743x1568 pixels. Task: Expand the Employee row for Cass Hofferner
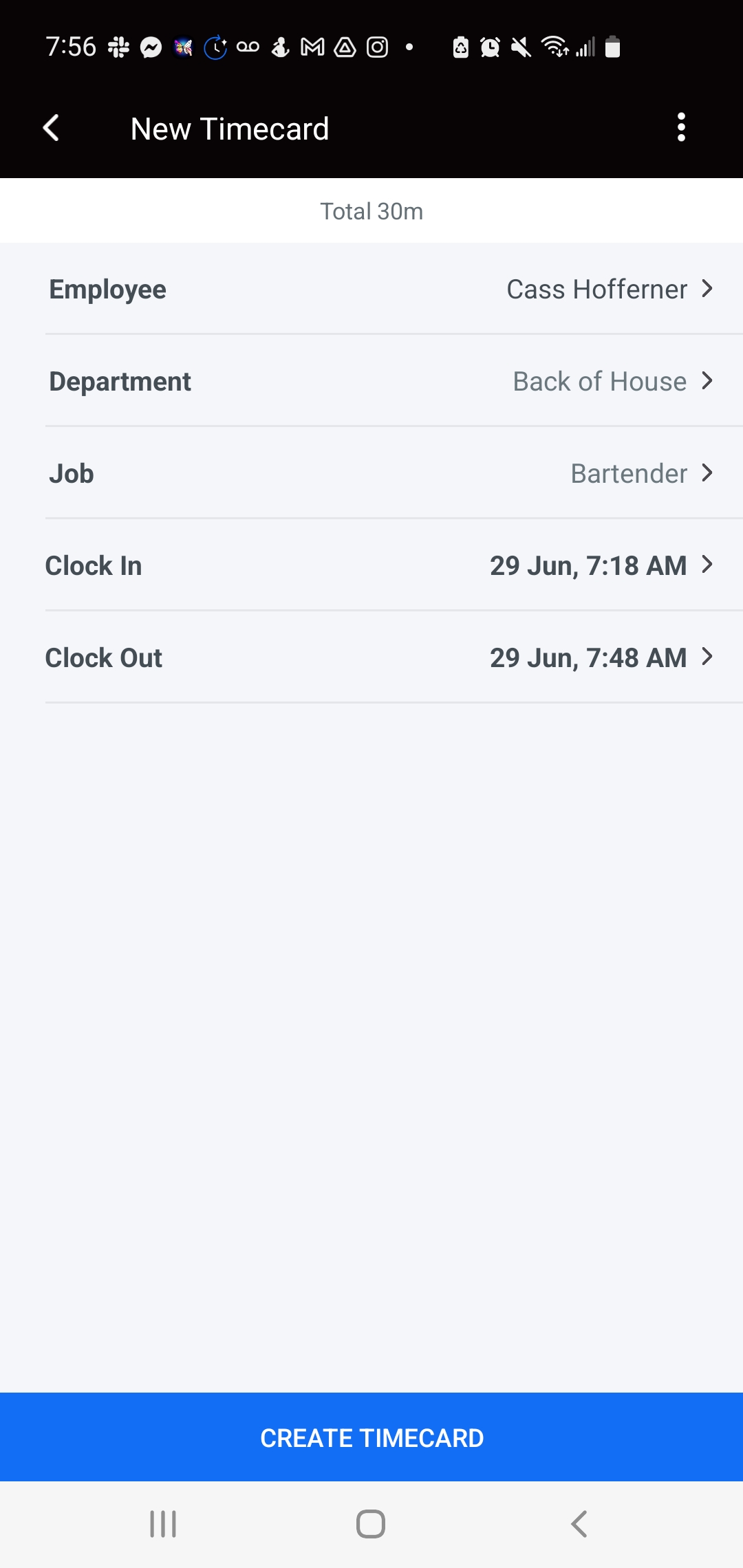(x=371, y=289)
